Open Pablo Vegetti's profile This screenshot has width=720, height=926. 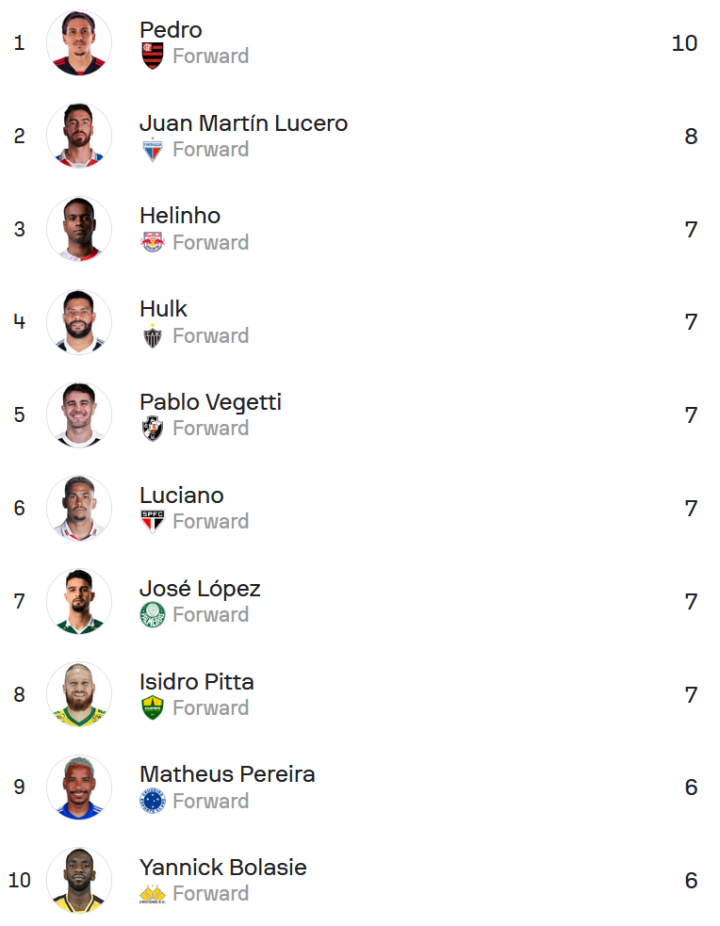click(210, 402)
